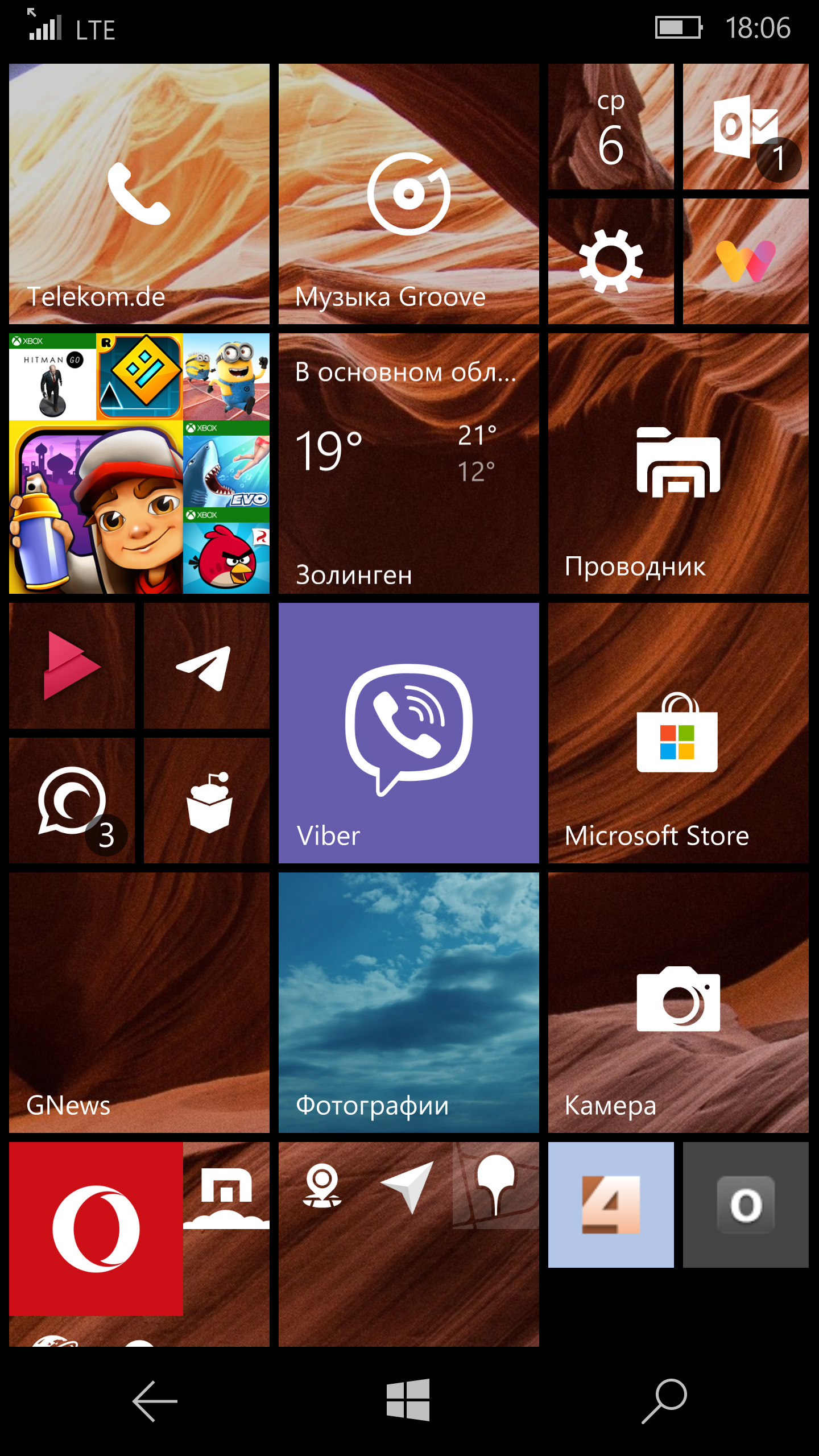
Task: Tap the Windows Start button
Action: pos(408,1400)
